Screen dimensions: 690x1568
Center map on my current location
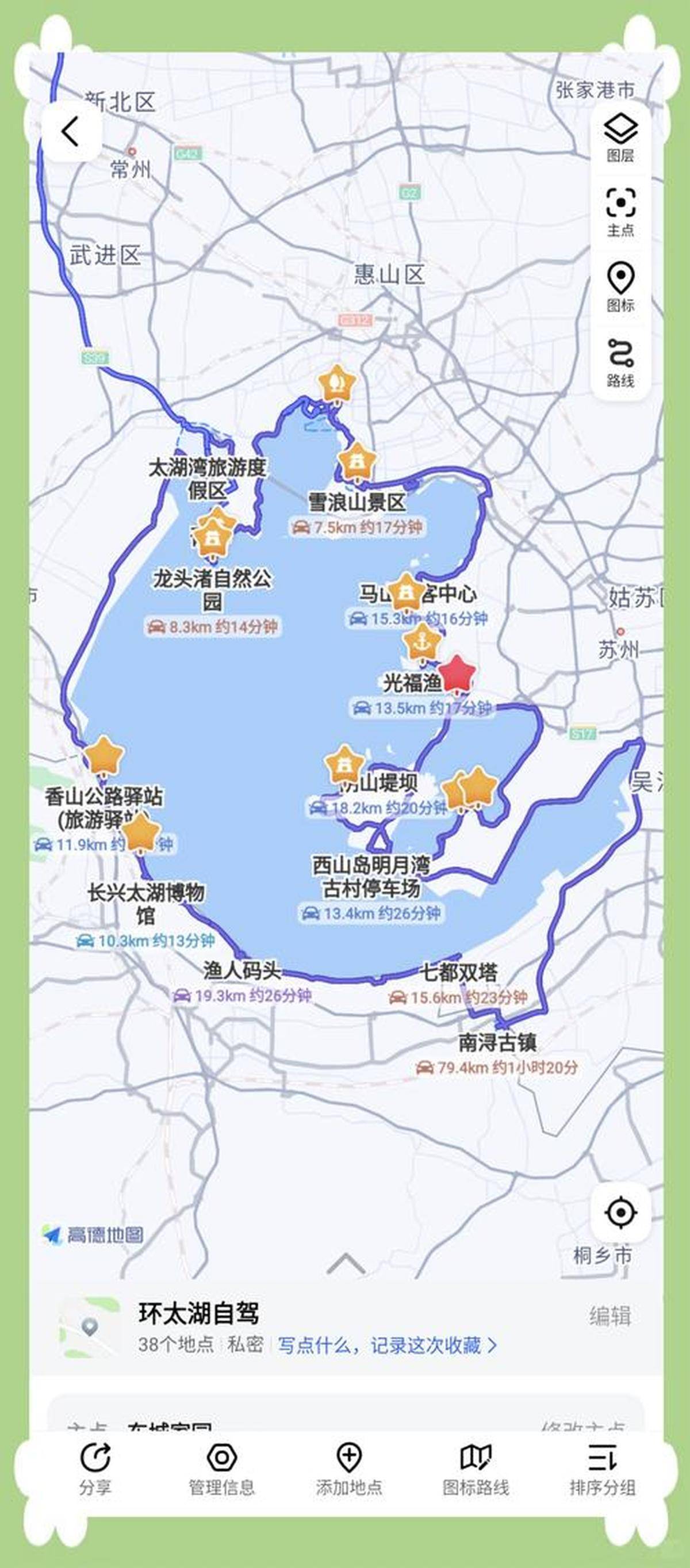coord(620,1213)
